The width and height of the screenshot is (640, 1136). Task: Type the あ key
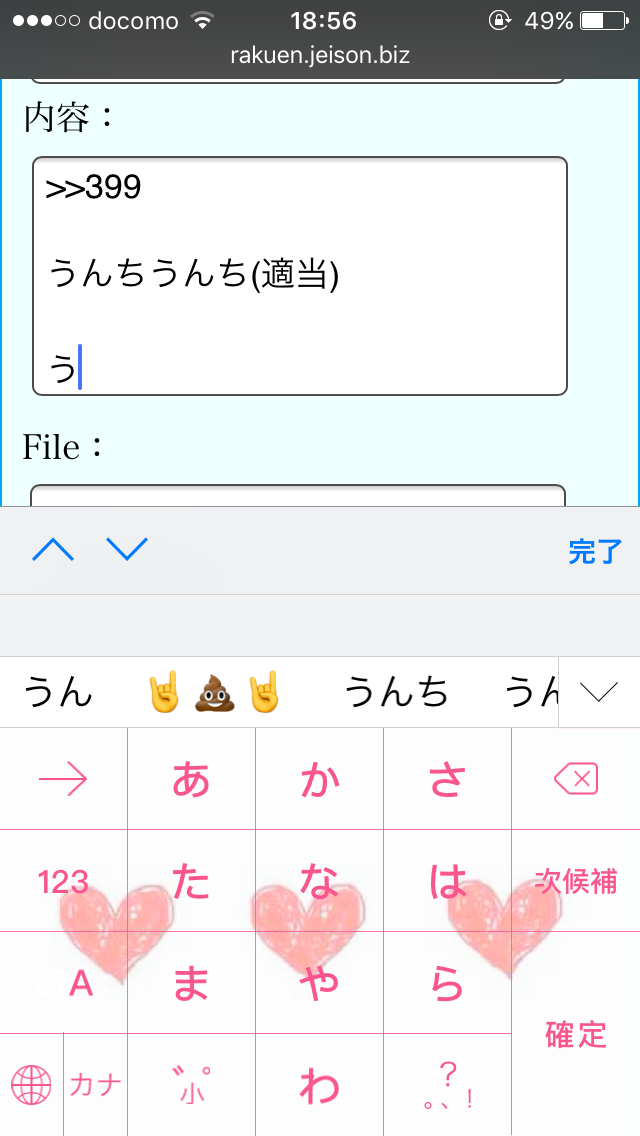(x=191, y=779)
